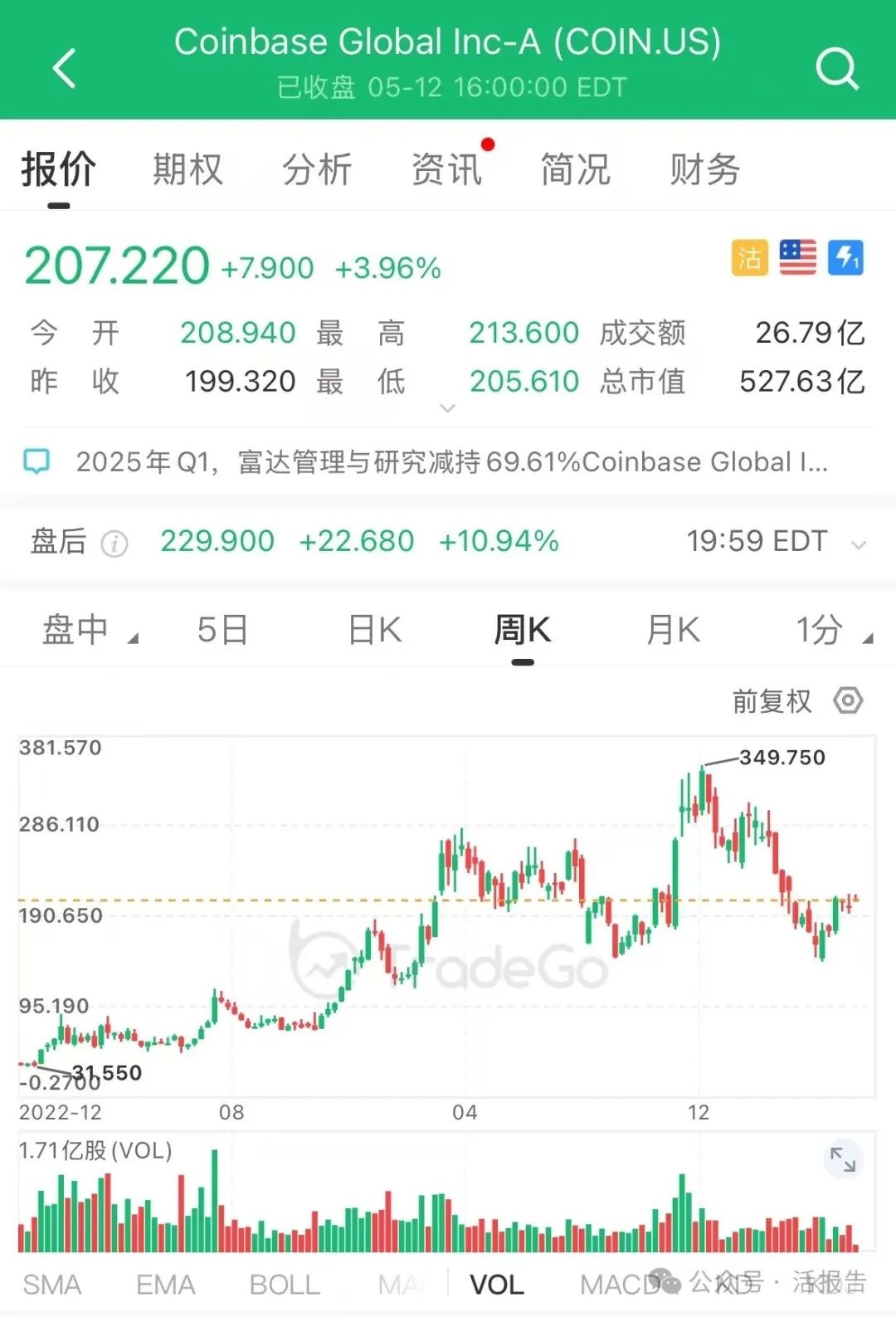
Task: Click the comment bubble icon beside the news
Action: coord(37,461)
